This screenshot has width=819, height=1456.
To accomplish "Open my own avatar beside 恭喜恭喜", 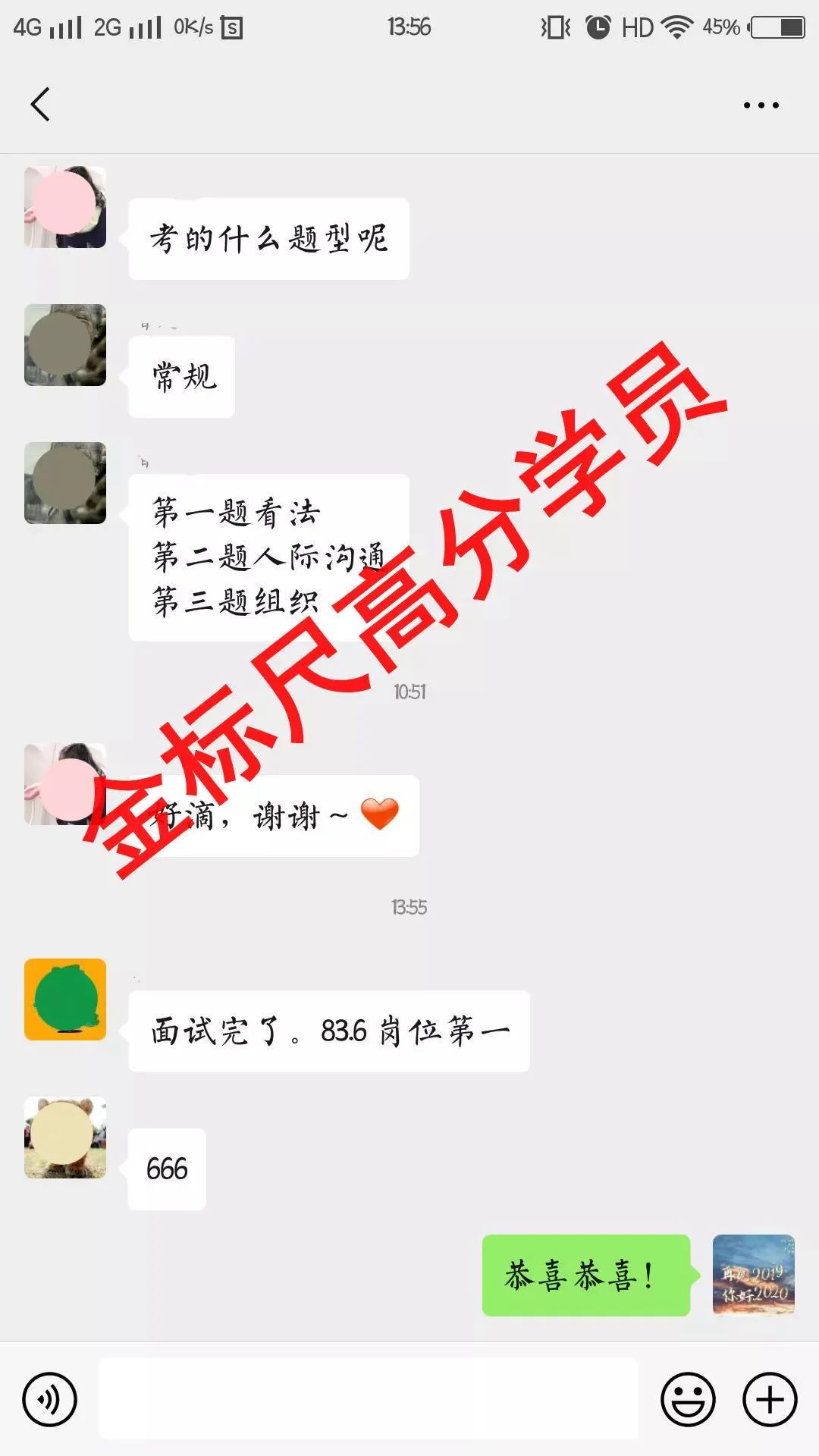I will pyautogui.click(x=753, y=1275).
